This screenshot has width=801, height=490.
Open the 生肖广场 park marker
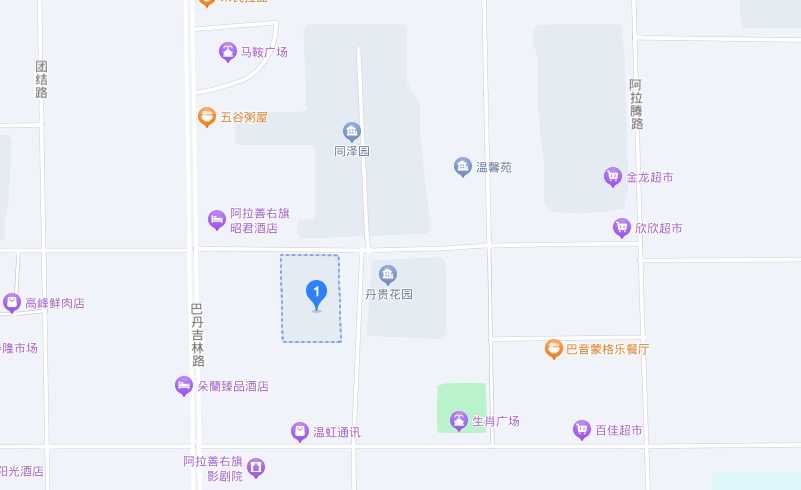[459, 421]
